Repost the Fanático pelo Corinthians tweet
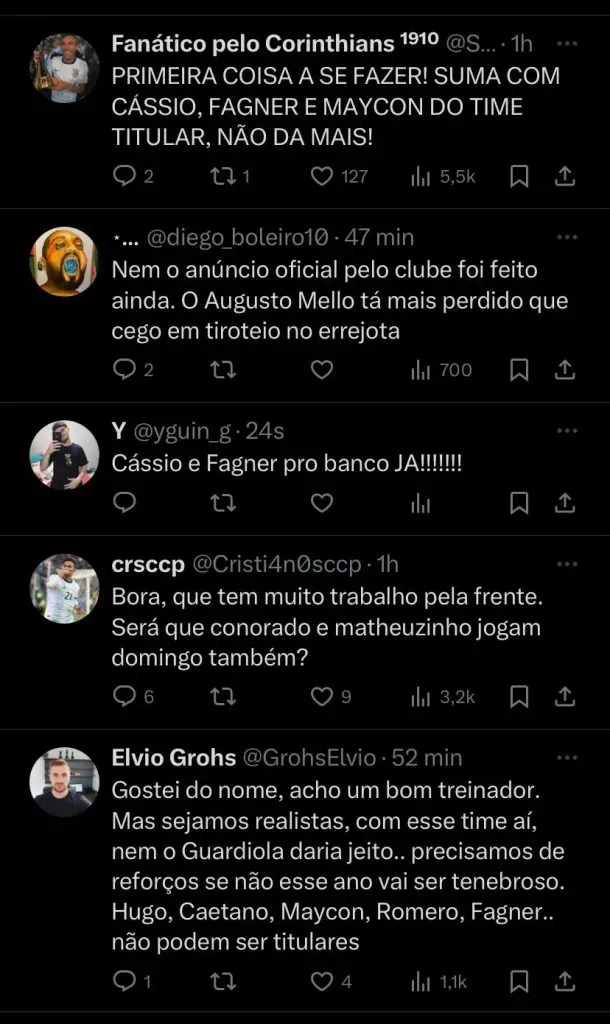 [x=223, y=177]
